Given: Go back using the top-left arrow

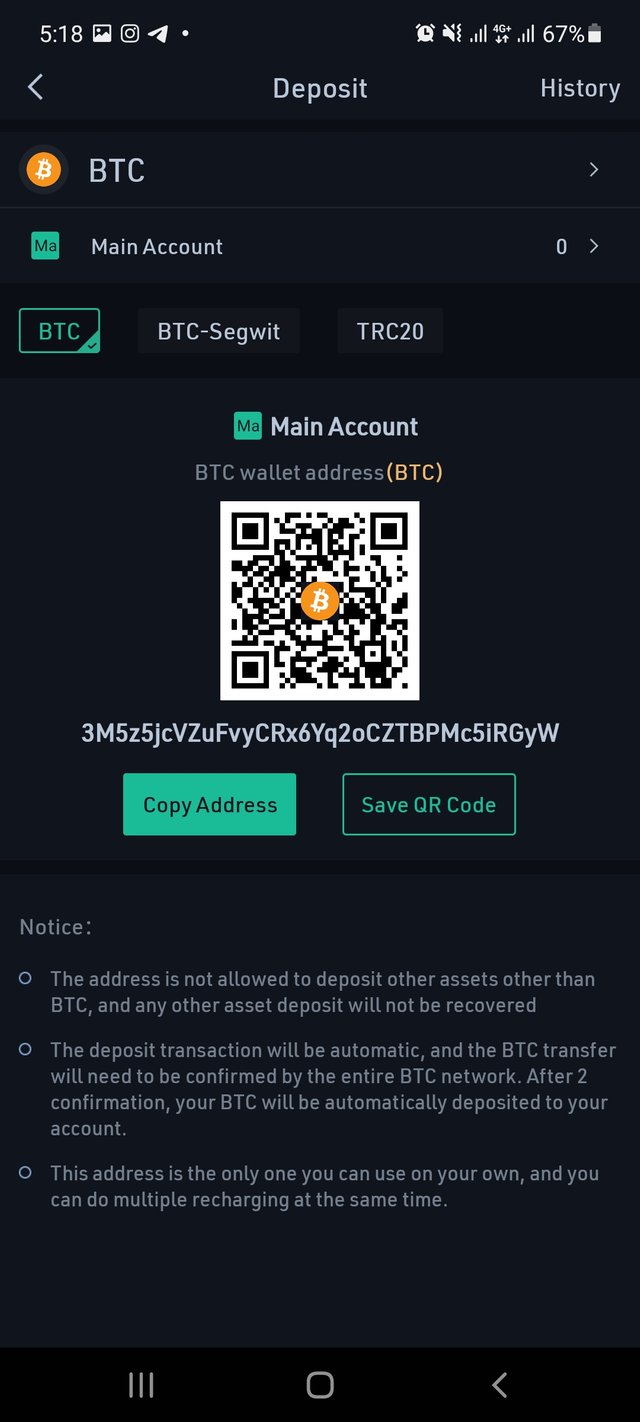Looking at the screenshot, I should (35, 88).
